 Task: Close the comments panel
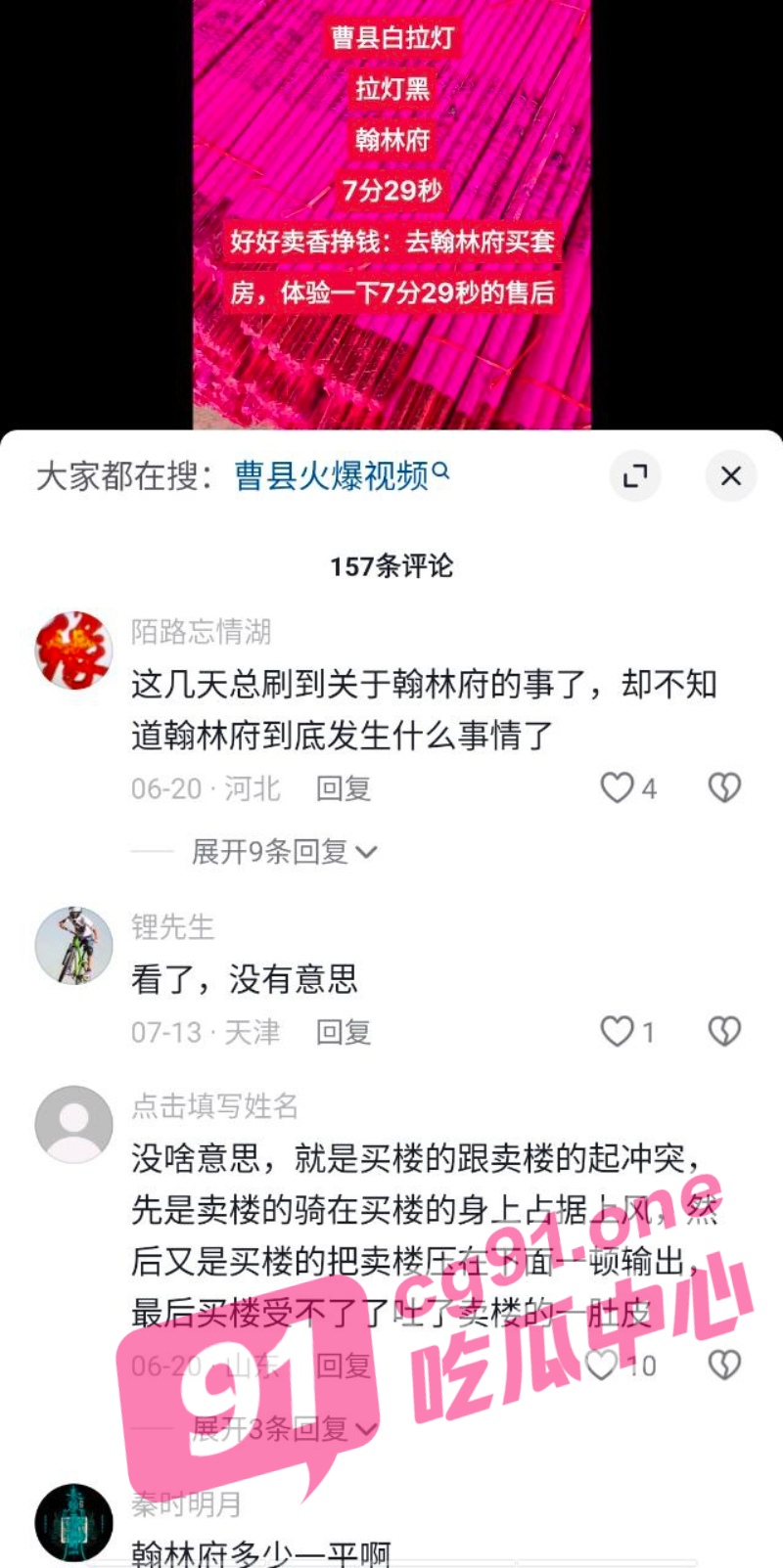tap(730, 476)
